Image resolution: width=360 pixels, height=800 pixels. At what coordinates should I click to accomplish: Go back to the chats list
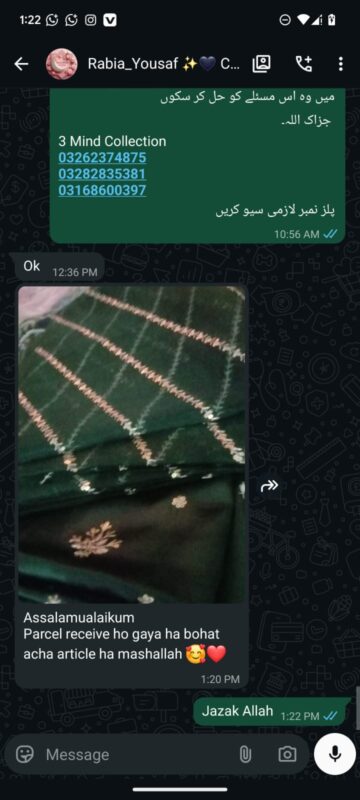pos(21,64)
